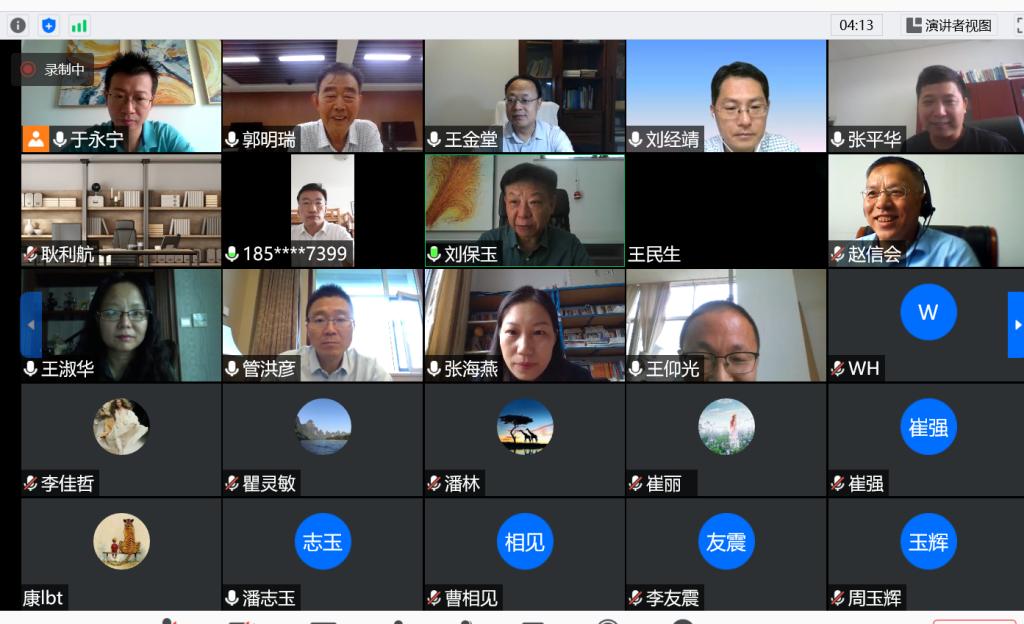
Task: Select 潘林's participant tile
Action: coord(525,440)
